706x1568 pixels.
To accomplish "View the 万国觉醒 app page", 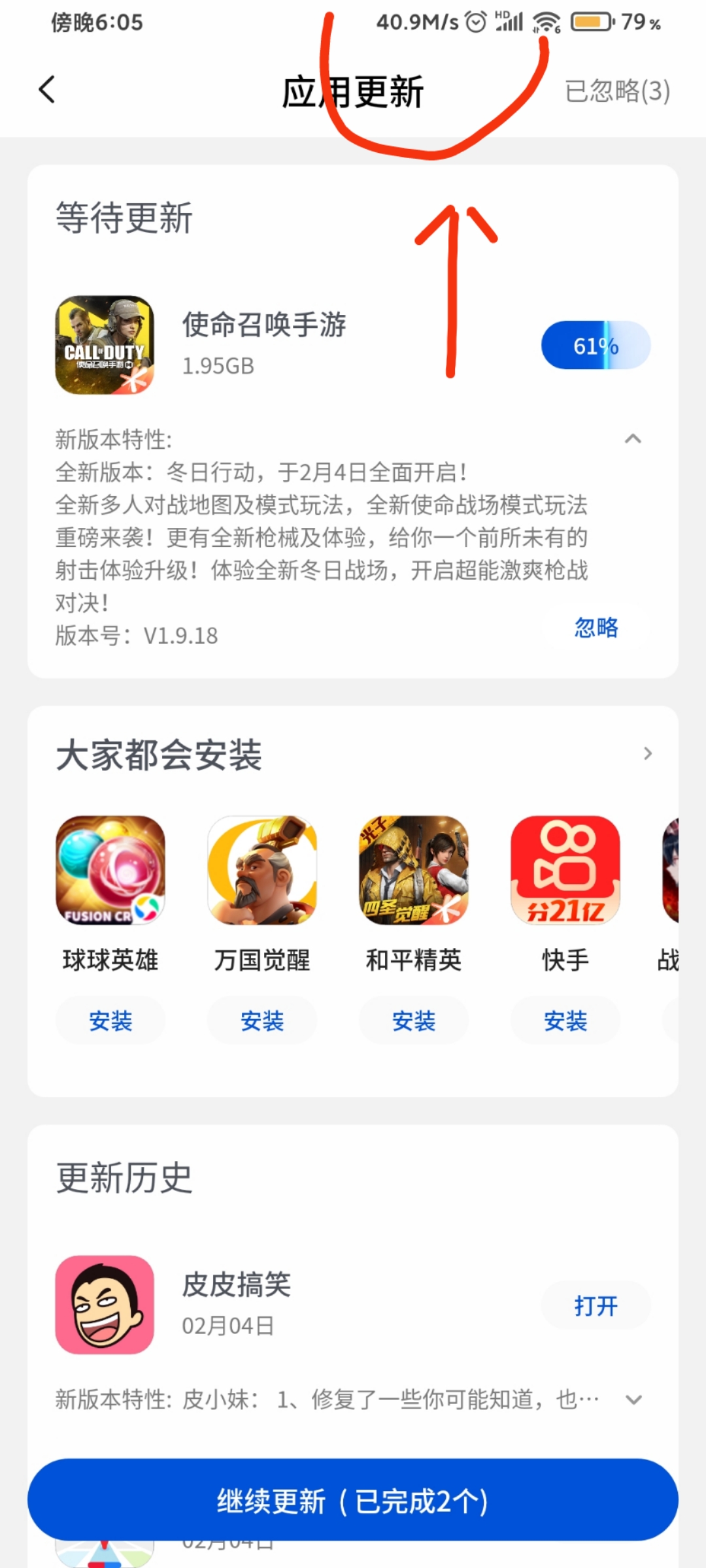I will point(262,870).
